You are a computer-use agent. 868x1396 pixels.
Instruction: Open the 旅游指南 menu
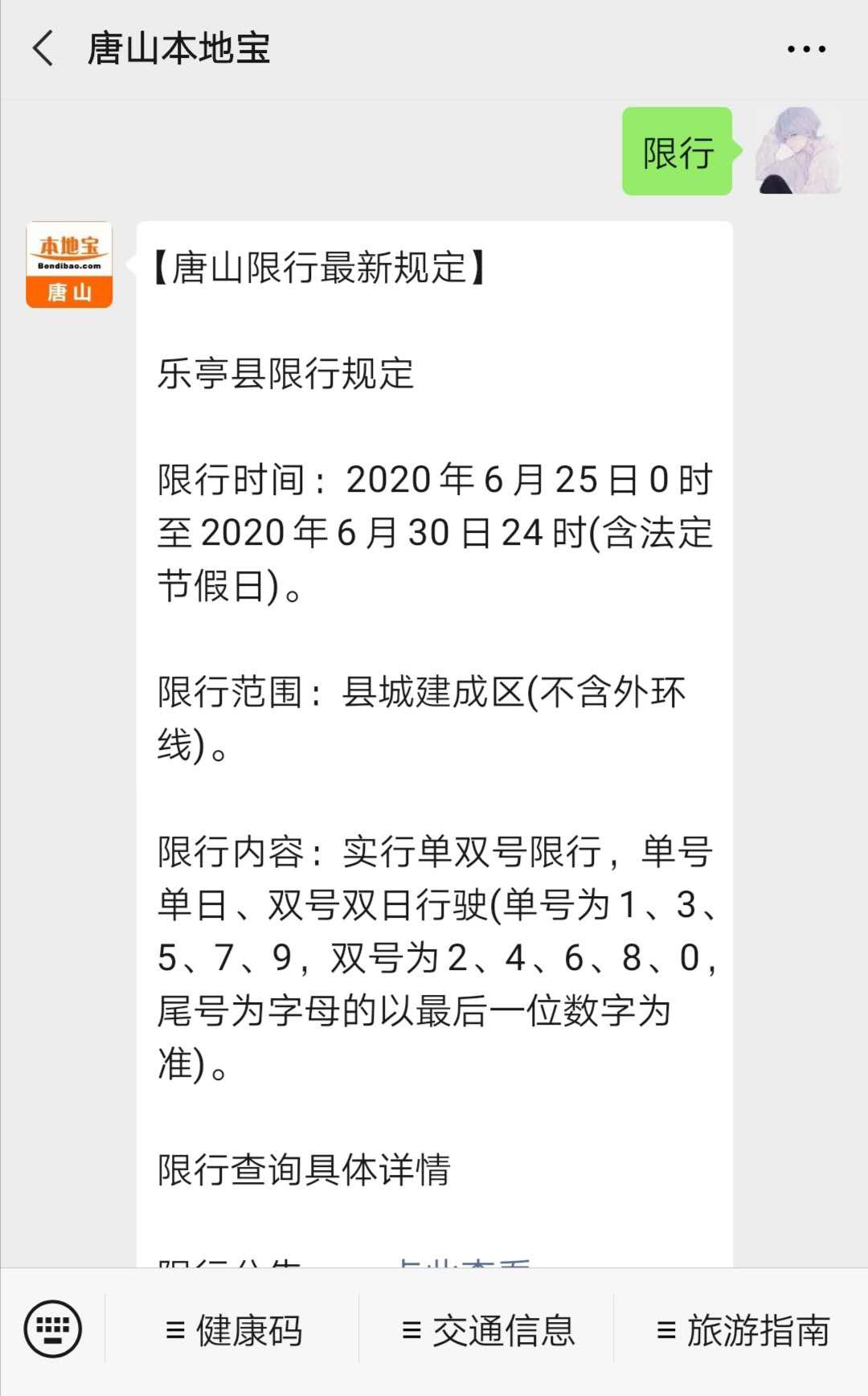click(x=742, y=1331)
